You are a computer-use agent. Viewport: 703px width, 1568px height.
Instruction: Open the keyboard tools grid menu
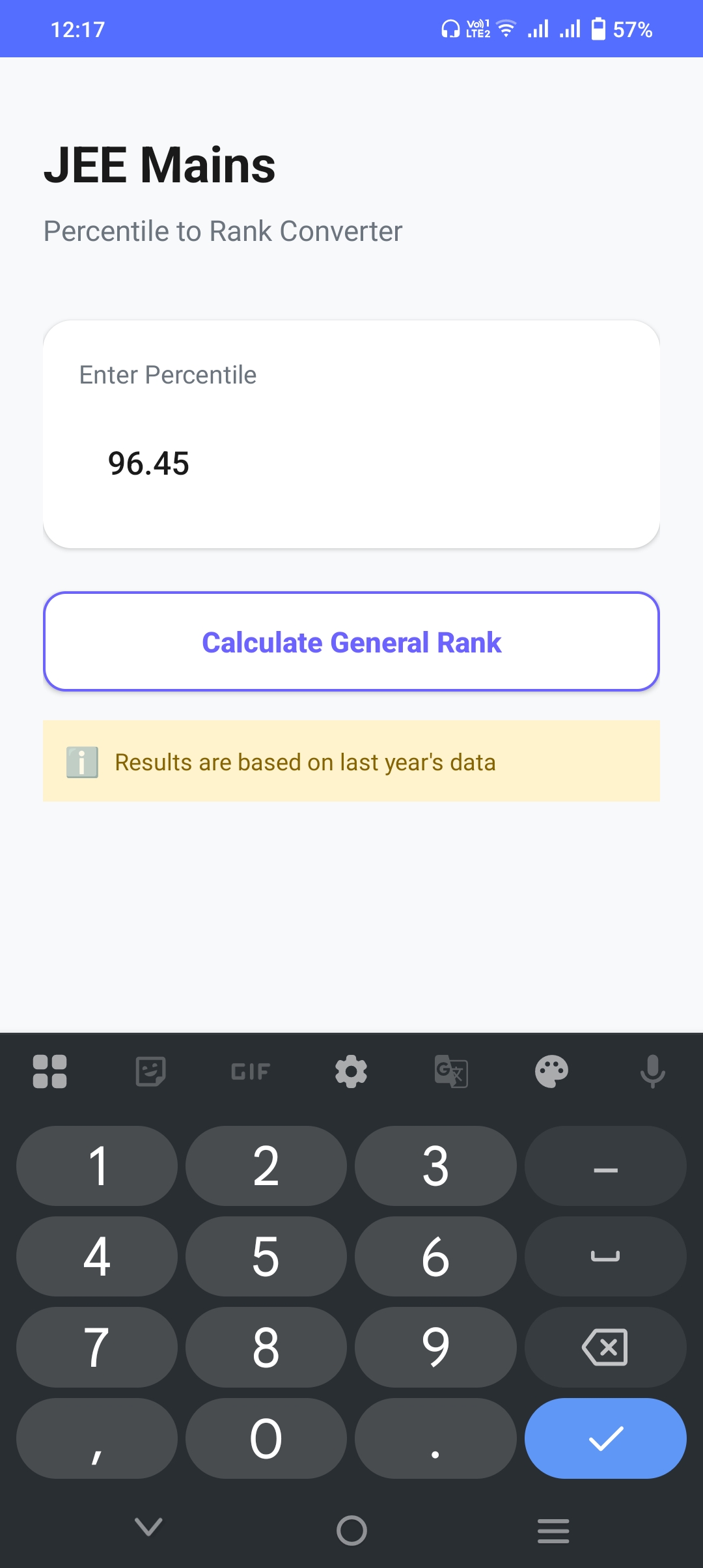click(49, 1071)
